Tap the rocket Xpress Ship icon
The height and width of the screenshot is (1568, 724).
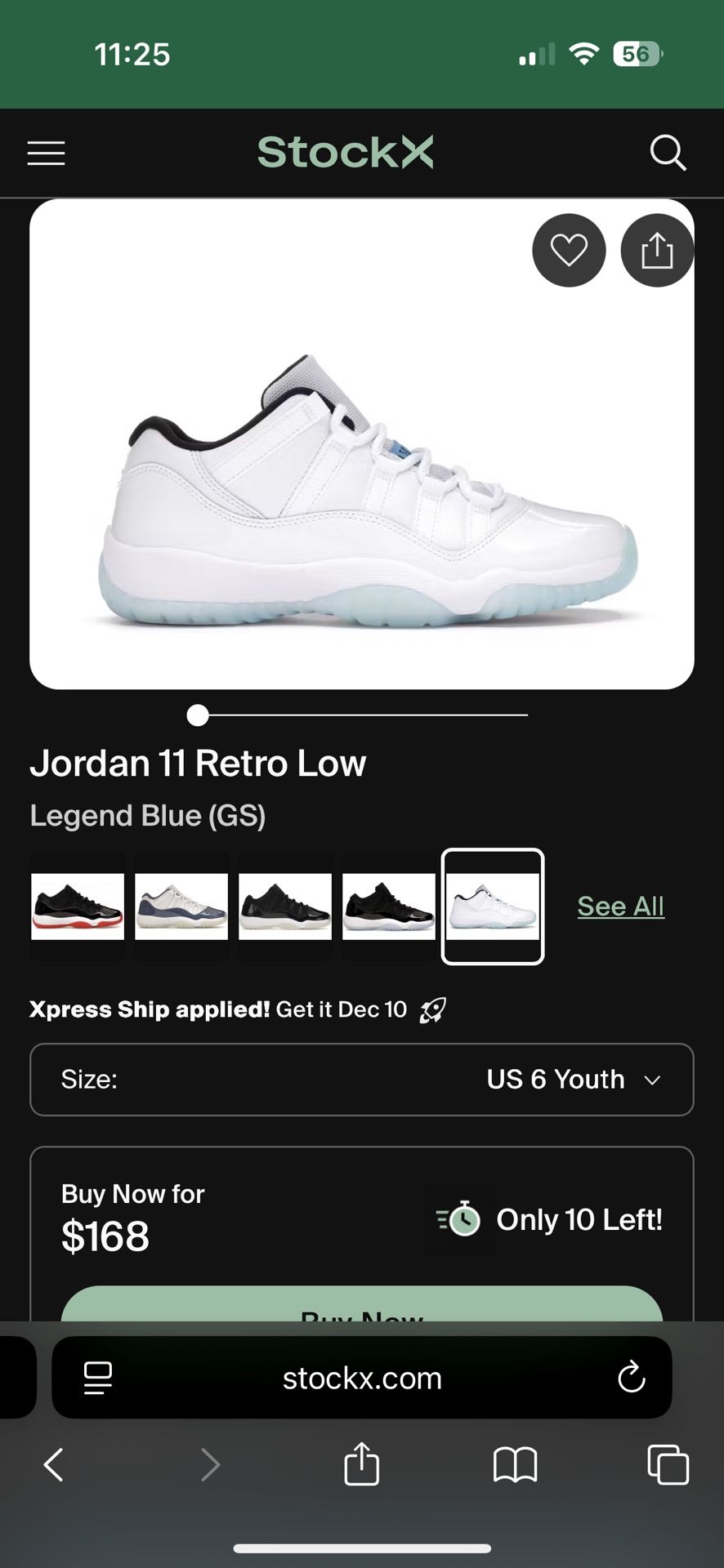[x=434, y=1009]
